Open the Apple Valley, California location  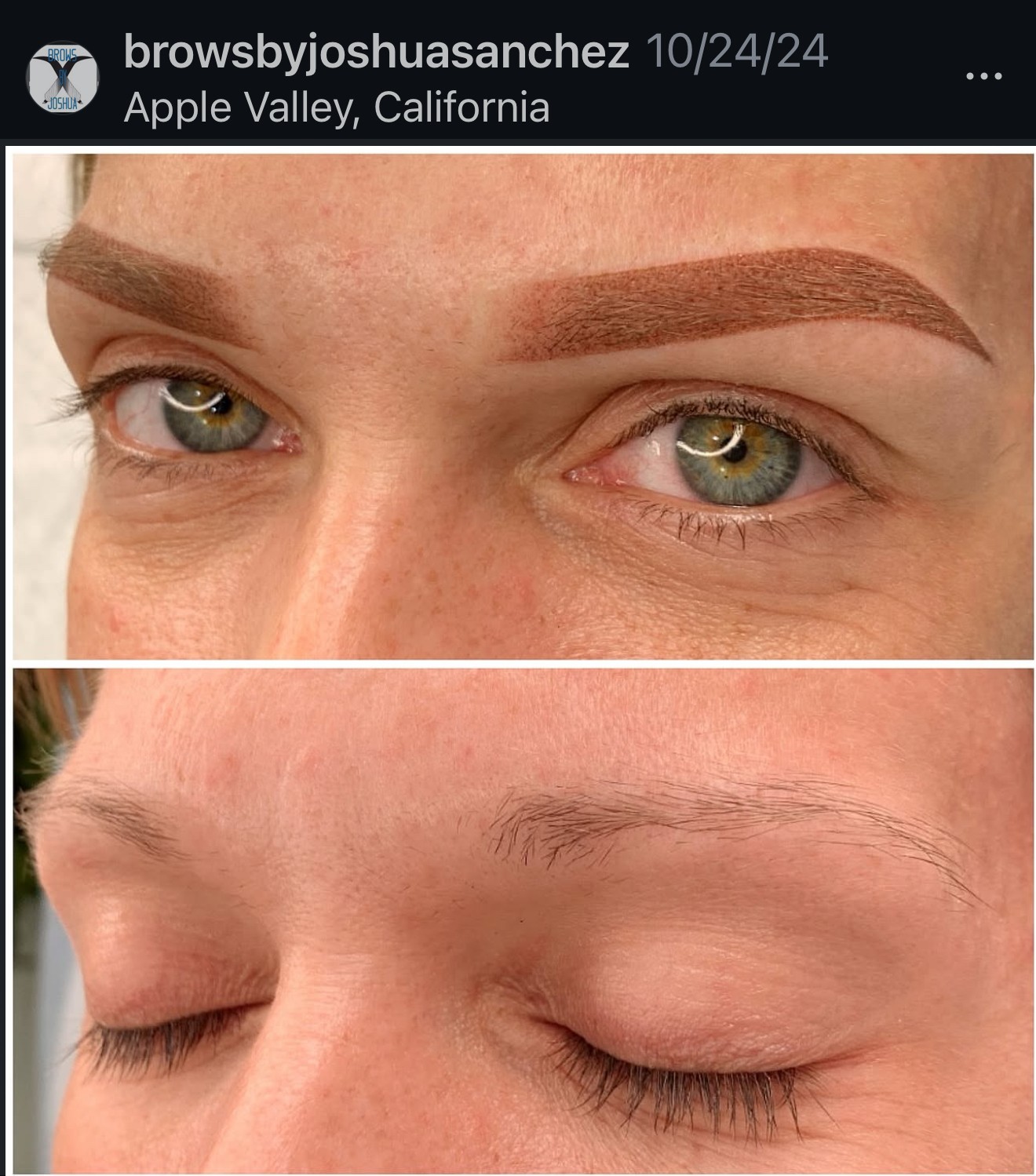(336, 107)
